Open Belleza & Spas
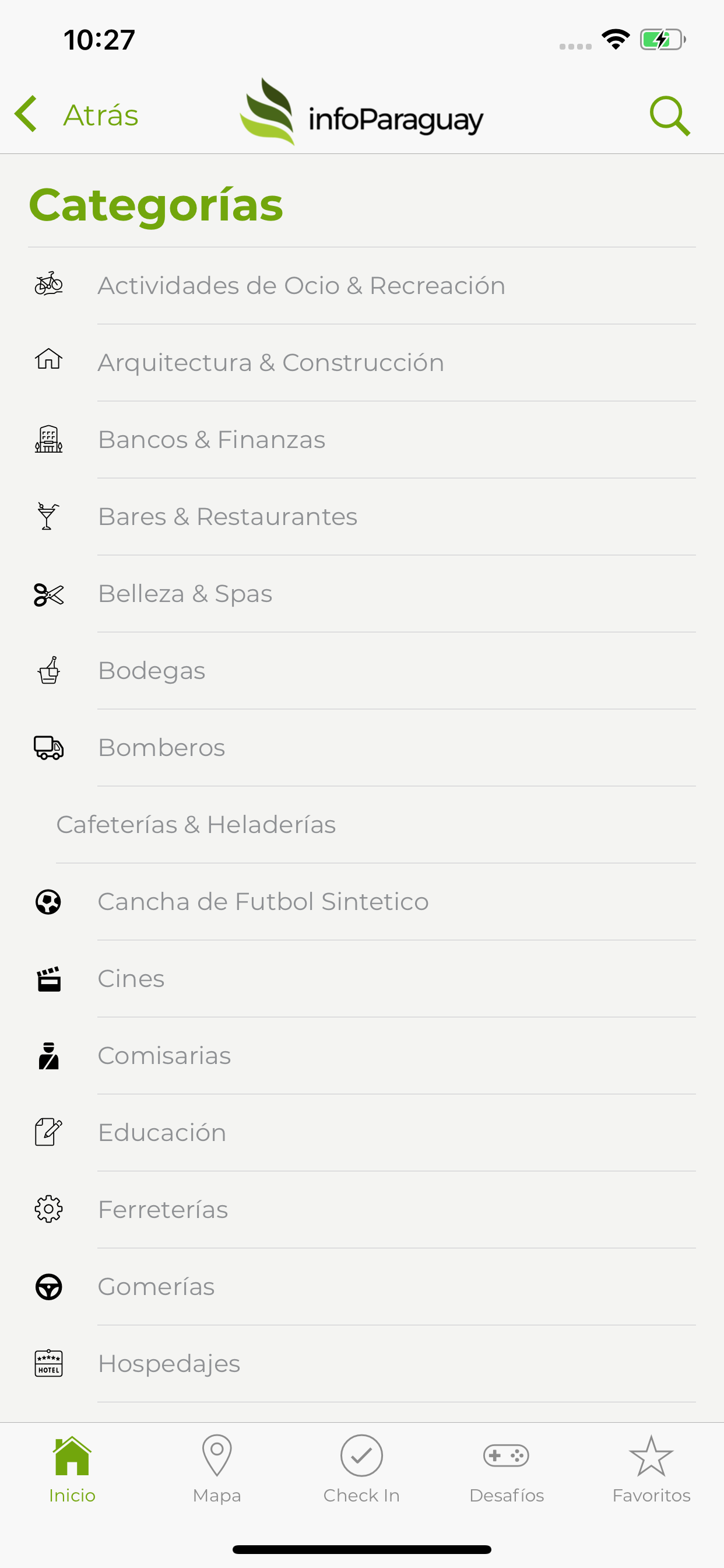 point(362,593)
